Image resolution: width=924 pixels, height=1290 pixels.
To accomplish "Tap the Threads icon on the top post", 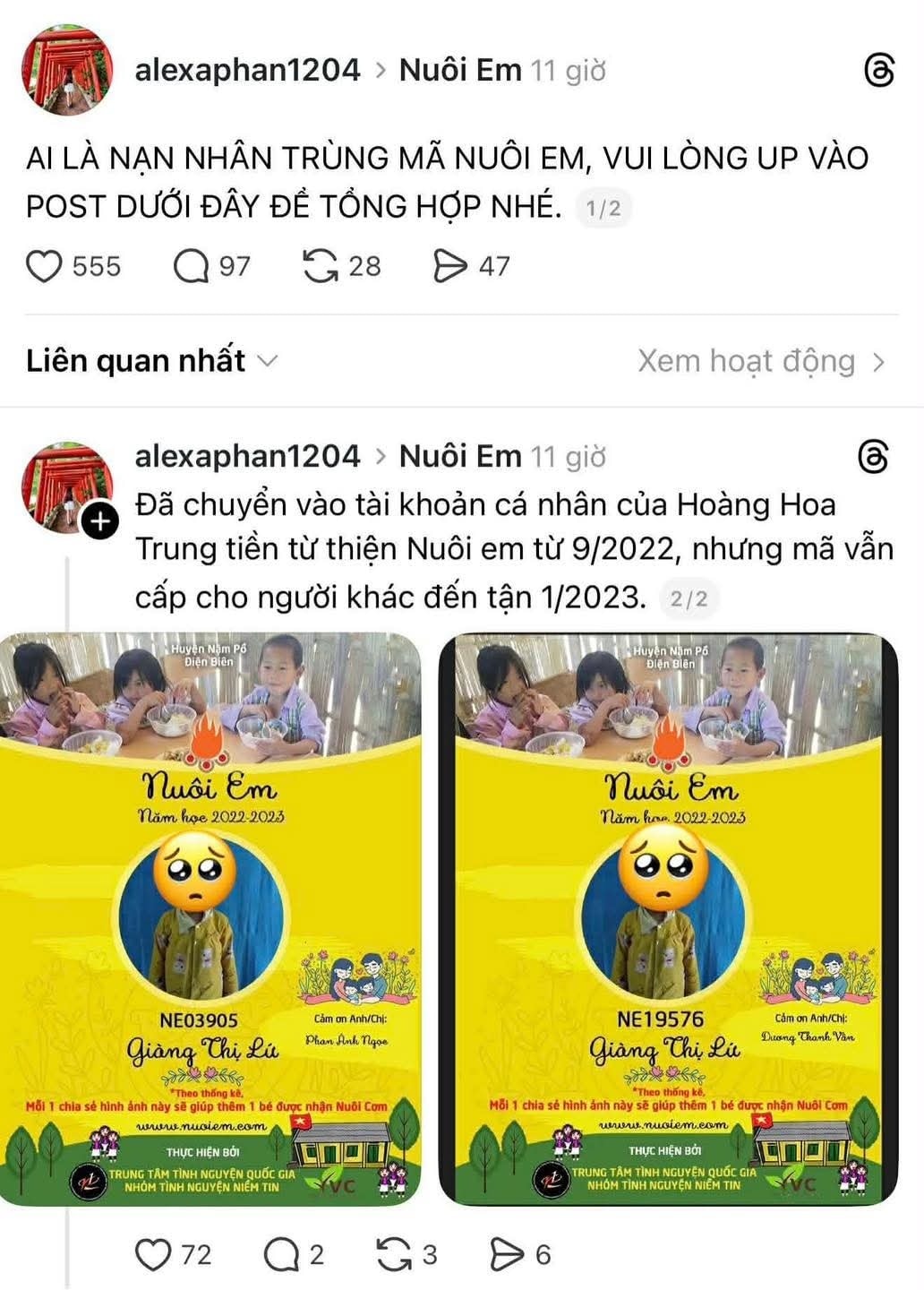I will click(878, 70).
